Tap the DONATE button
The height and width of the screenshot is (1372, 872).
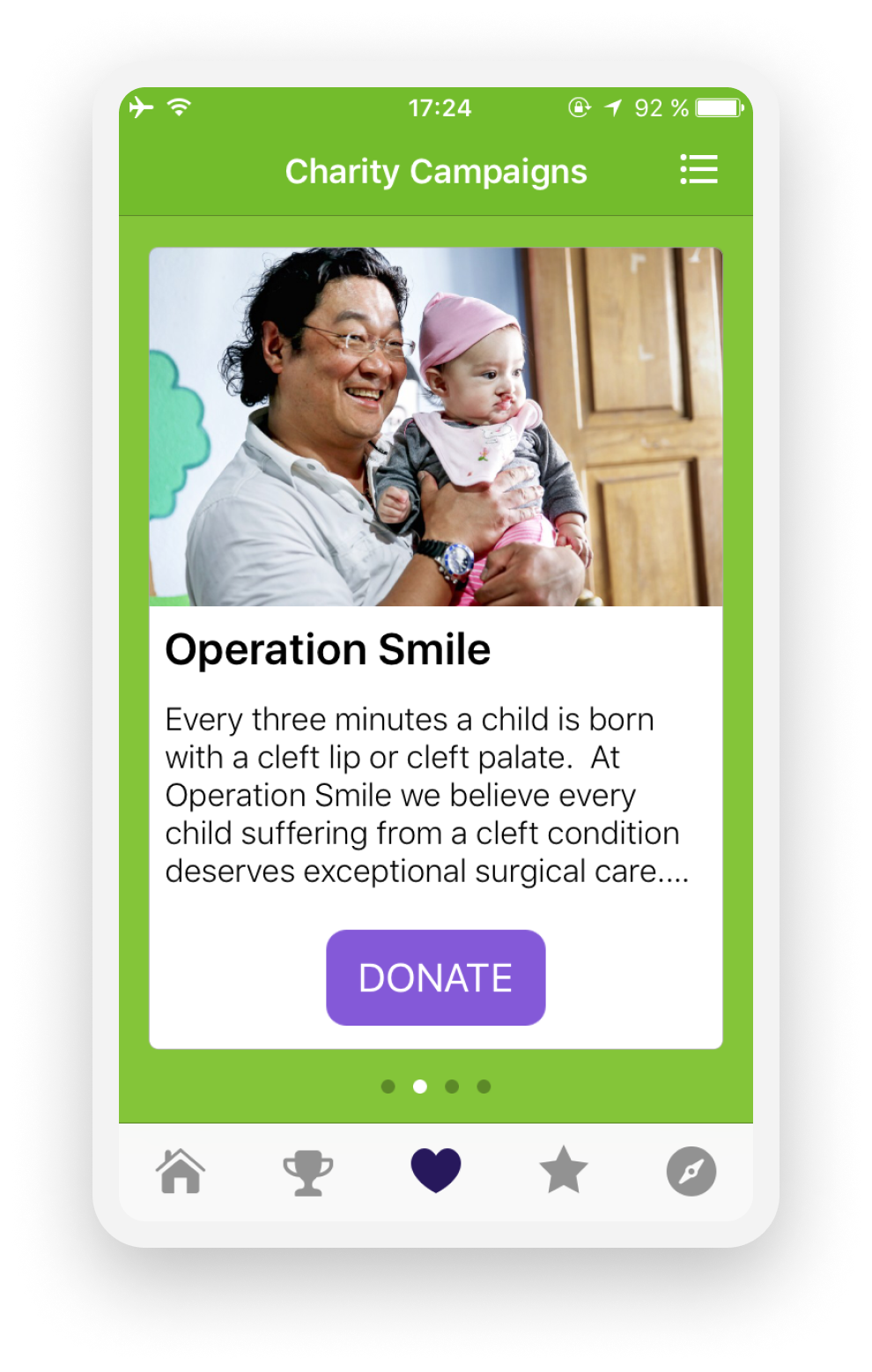435,977
